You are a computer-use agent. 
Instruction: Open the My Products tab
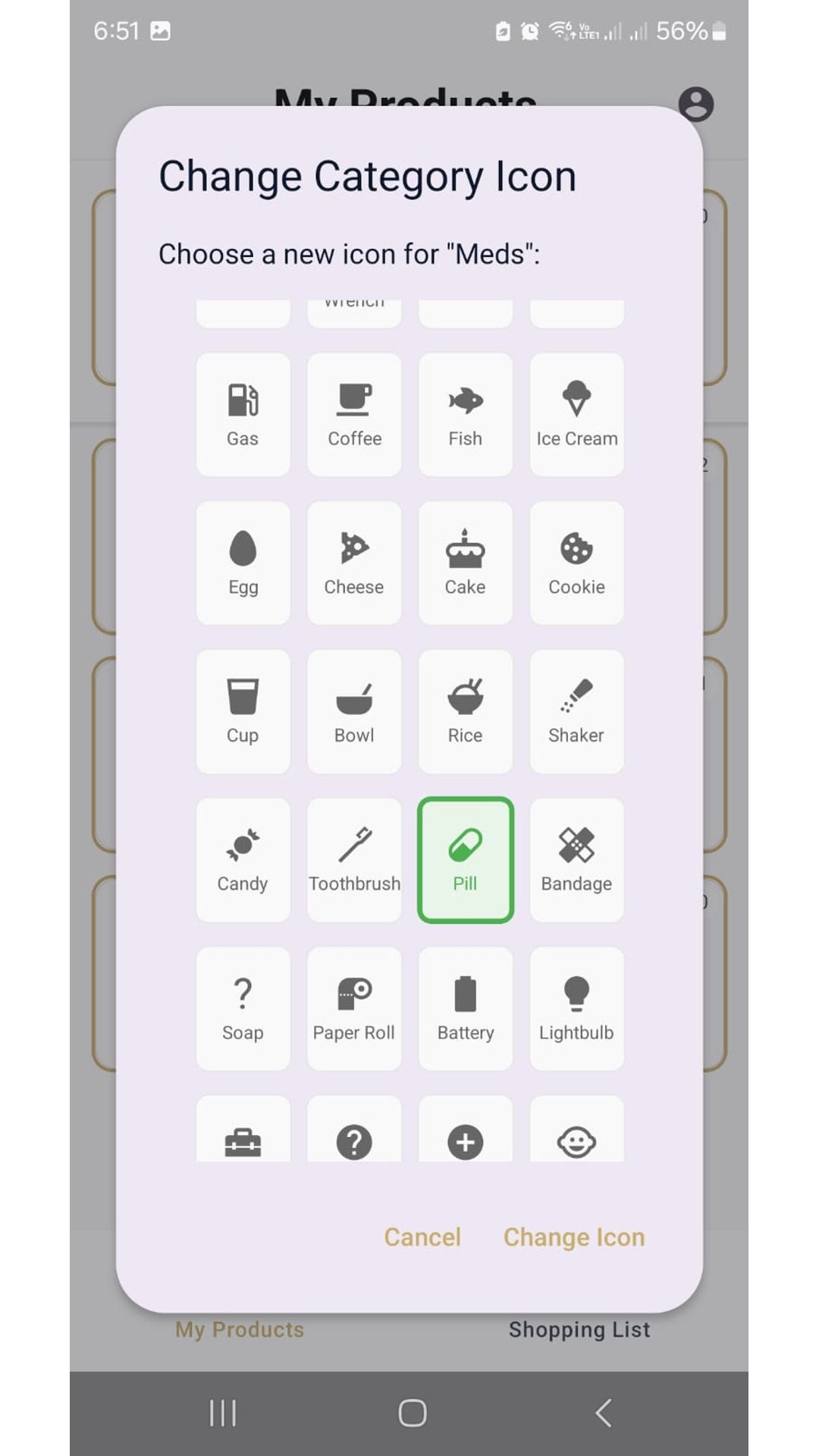(239, 1329)
